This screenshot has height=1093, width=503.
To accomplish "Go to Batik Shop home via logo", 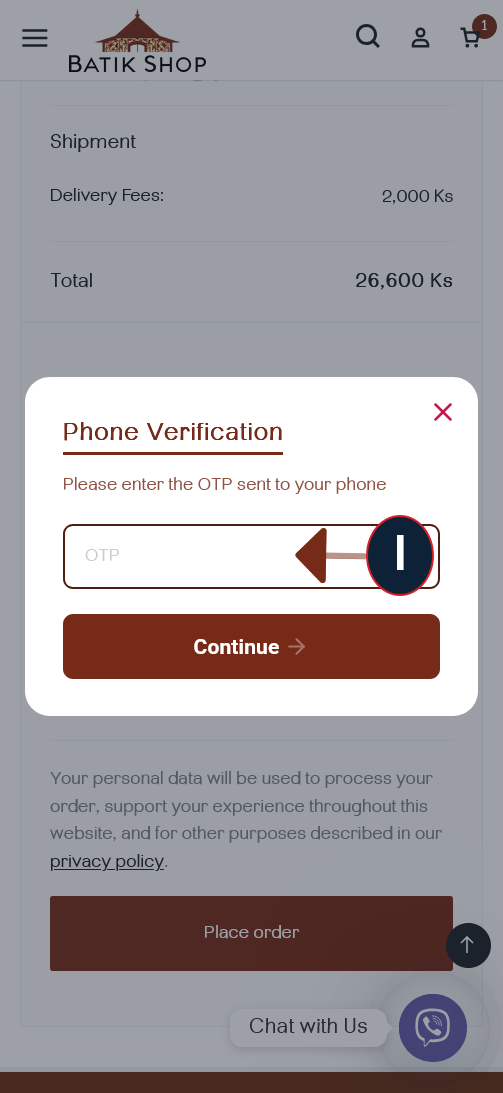I will click(137, 42).
